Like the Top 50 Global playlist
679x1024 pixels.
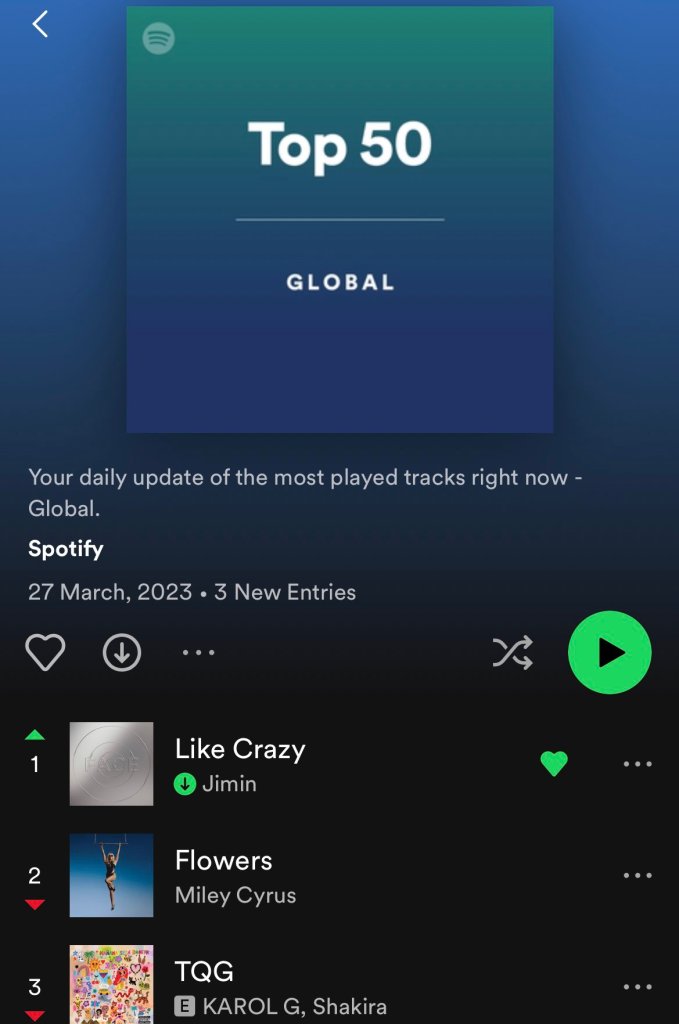45,653
